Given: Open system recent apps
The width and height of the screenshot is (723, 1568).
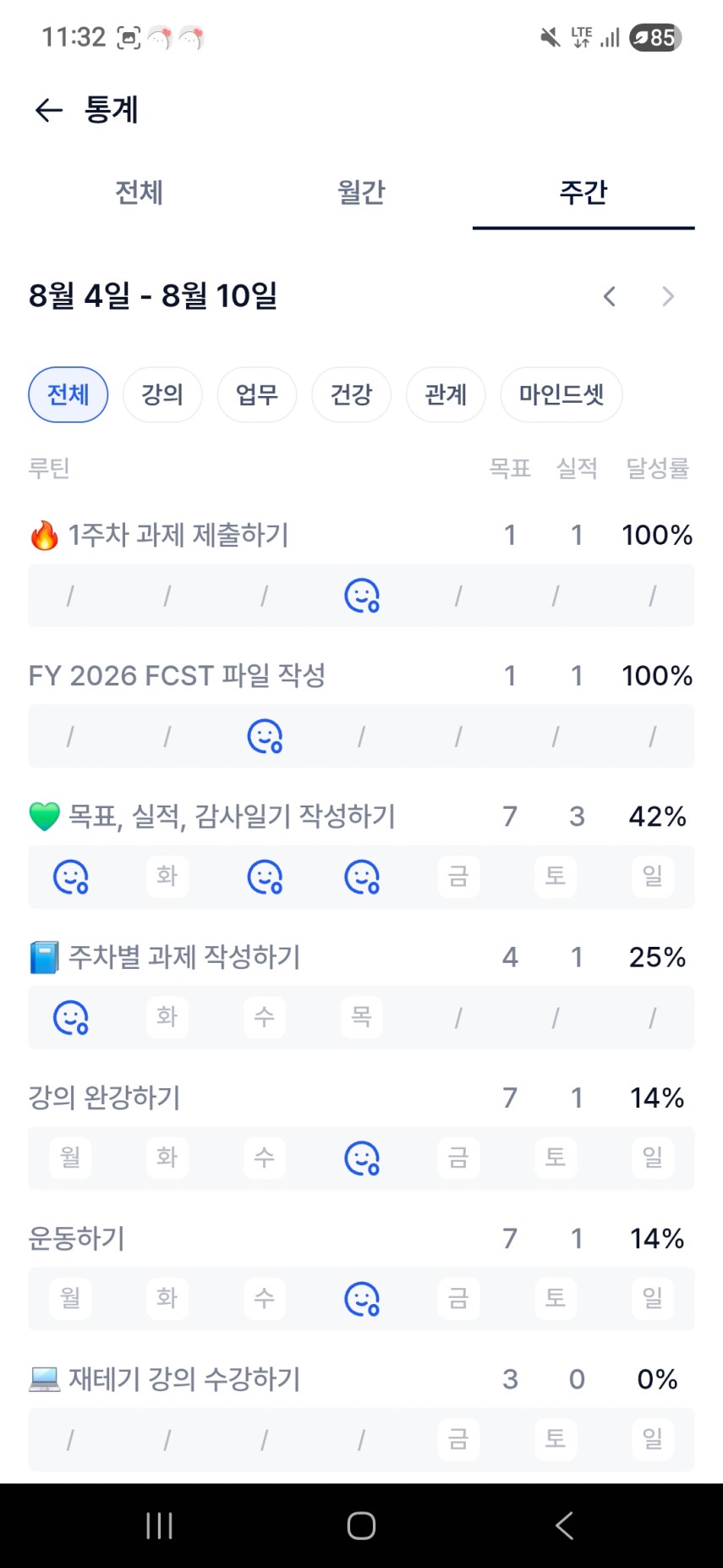Looking at the screenshot, I should point(159,1525).
